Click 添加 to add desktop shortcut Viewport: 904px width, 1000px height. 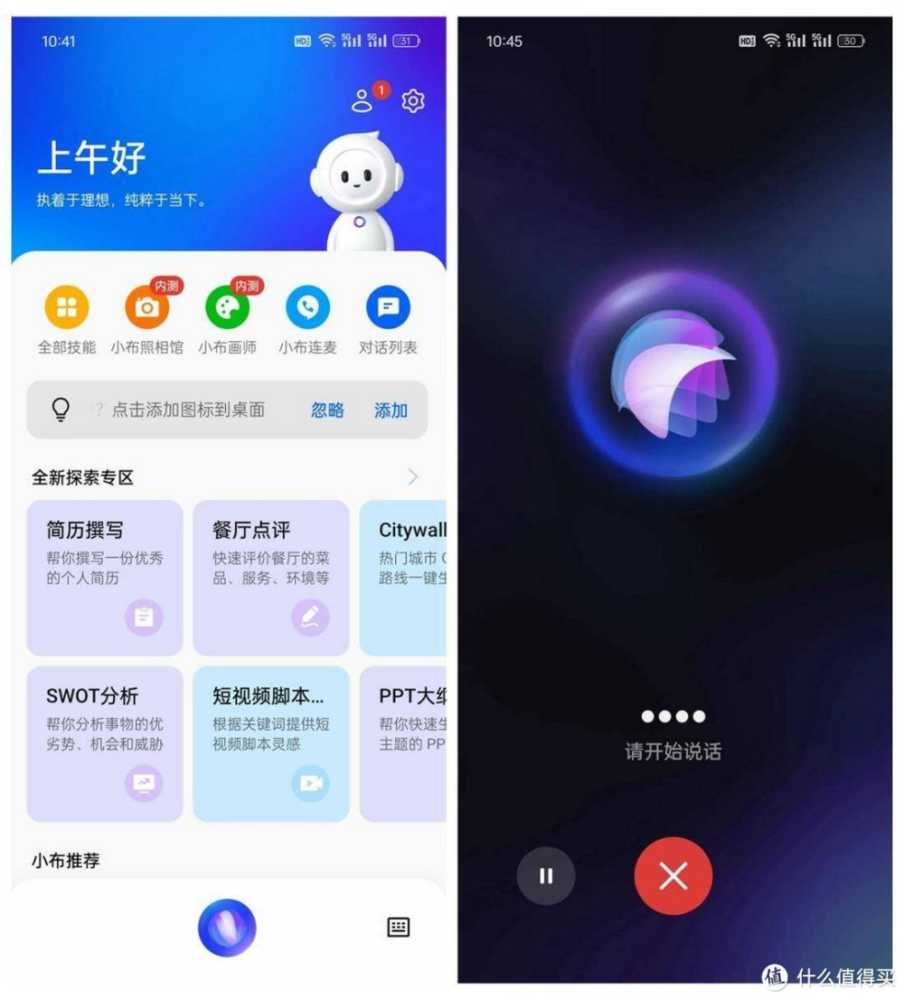tap(390, 410)
